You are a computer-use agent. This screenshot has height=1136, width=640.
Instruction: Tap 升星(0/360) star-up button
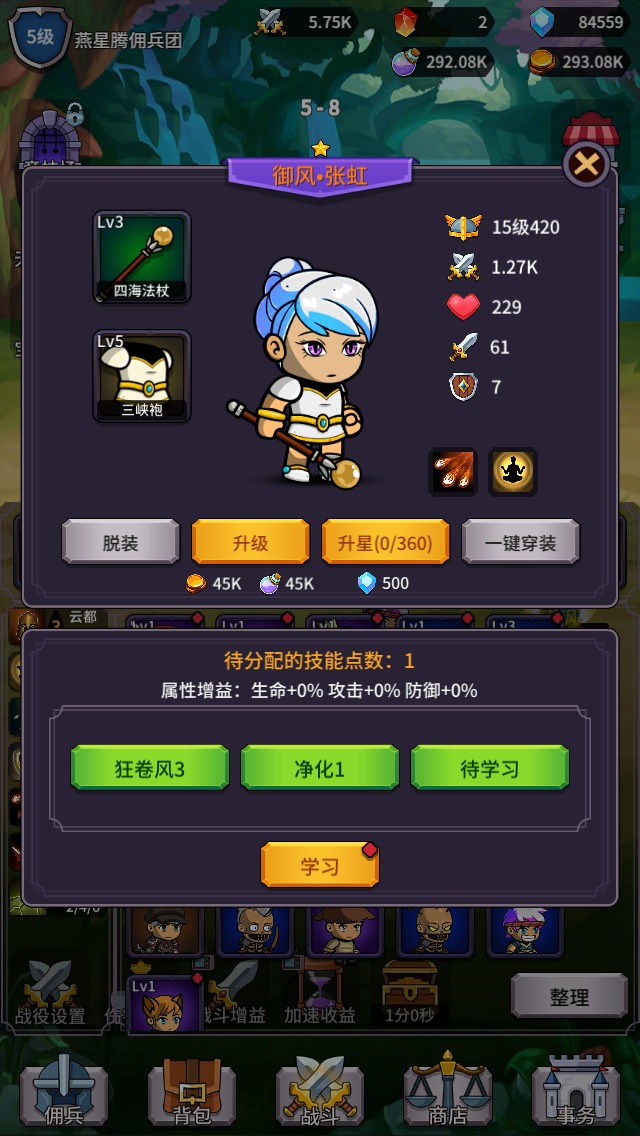tap(385, 543)
